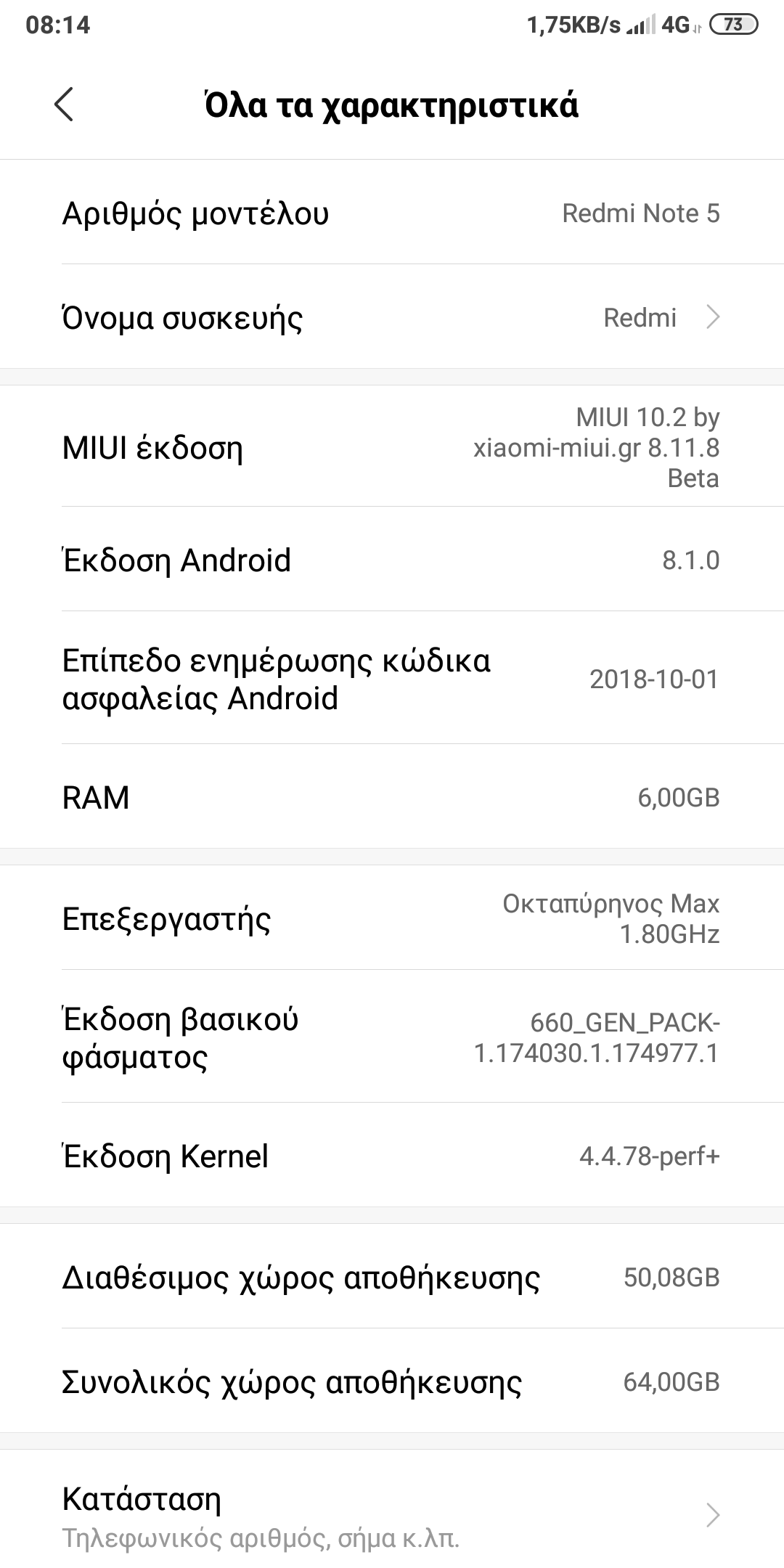Tap the Έκδοση Android row
The image size is (784, 1568).
[392, 560]
